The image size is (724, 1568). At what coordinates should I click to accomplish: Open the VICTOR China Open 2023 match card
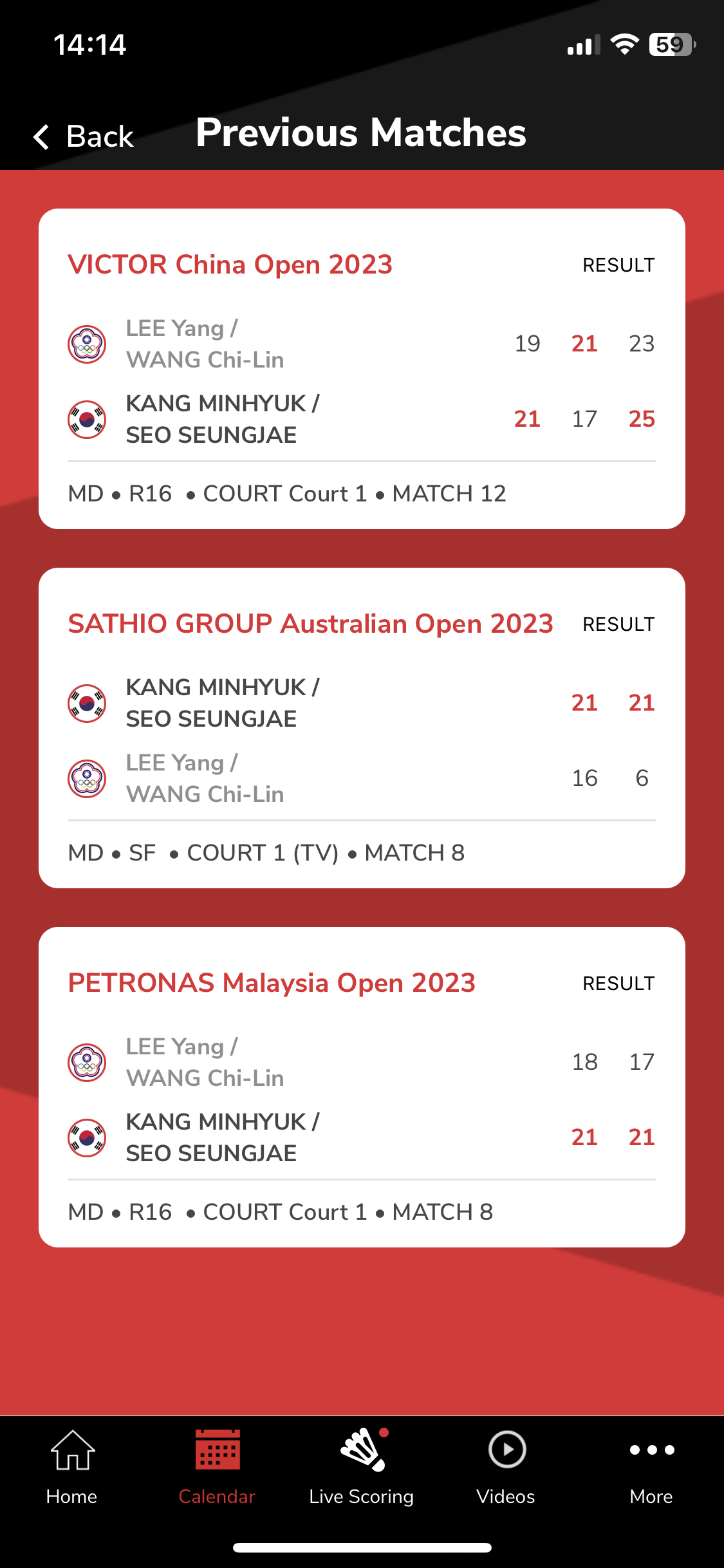(362, 368)
